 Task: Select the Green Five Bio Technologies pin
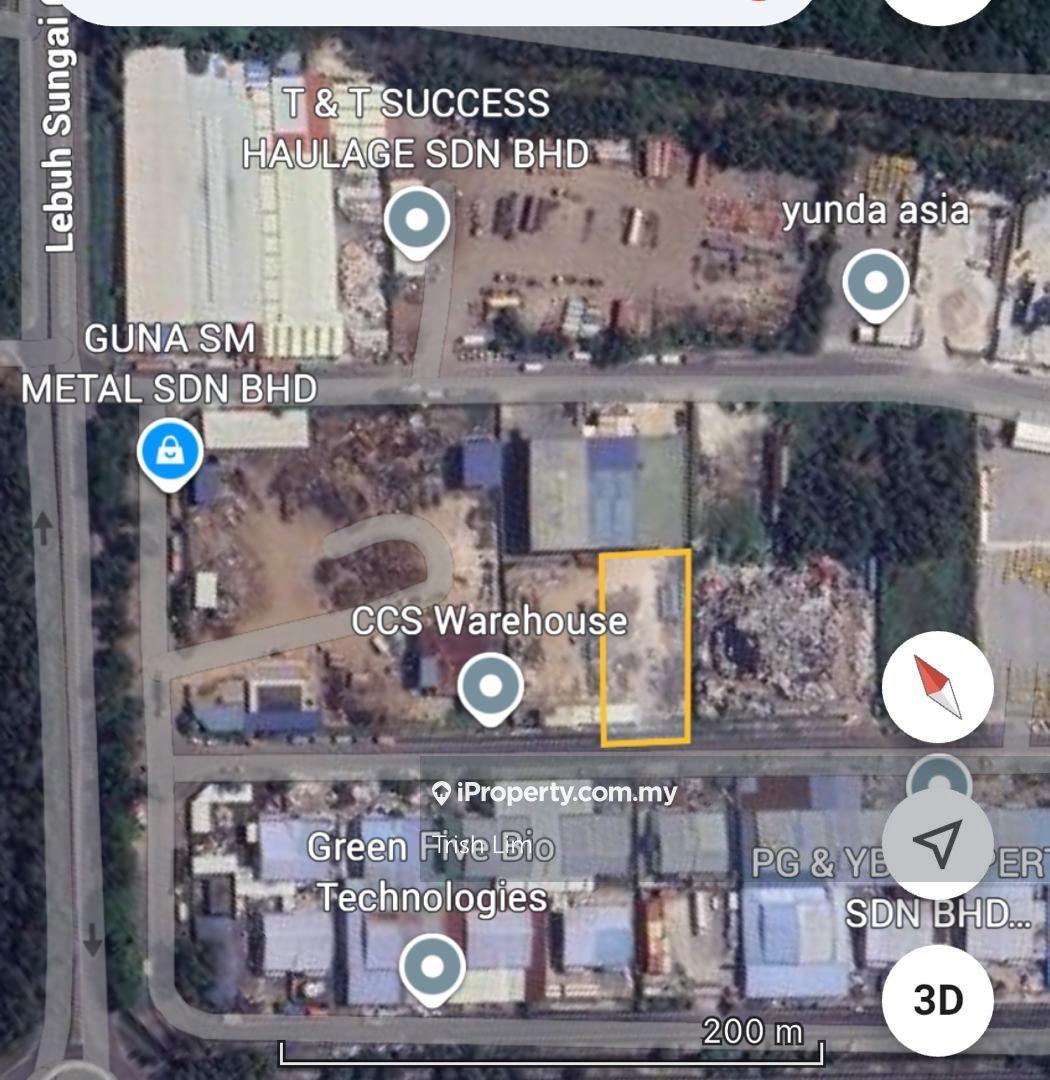point(432,968)
